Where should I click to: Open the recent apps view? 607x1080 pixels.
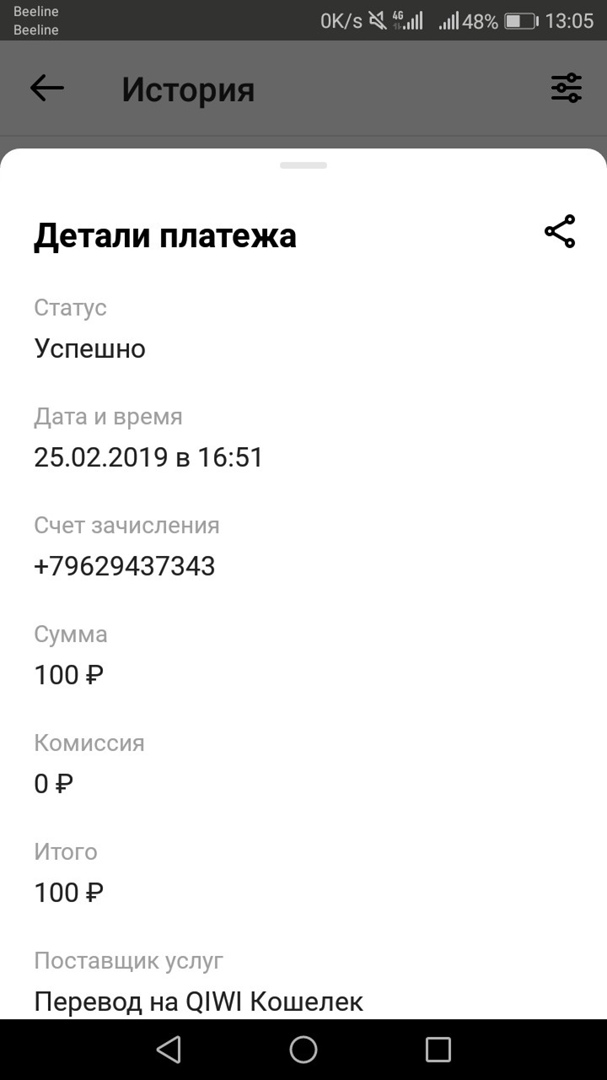438,1049
